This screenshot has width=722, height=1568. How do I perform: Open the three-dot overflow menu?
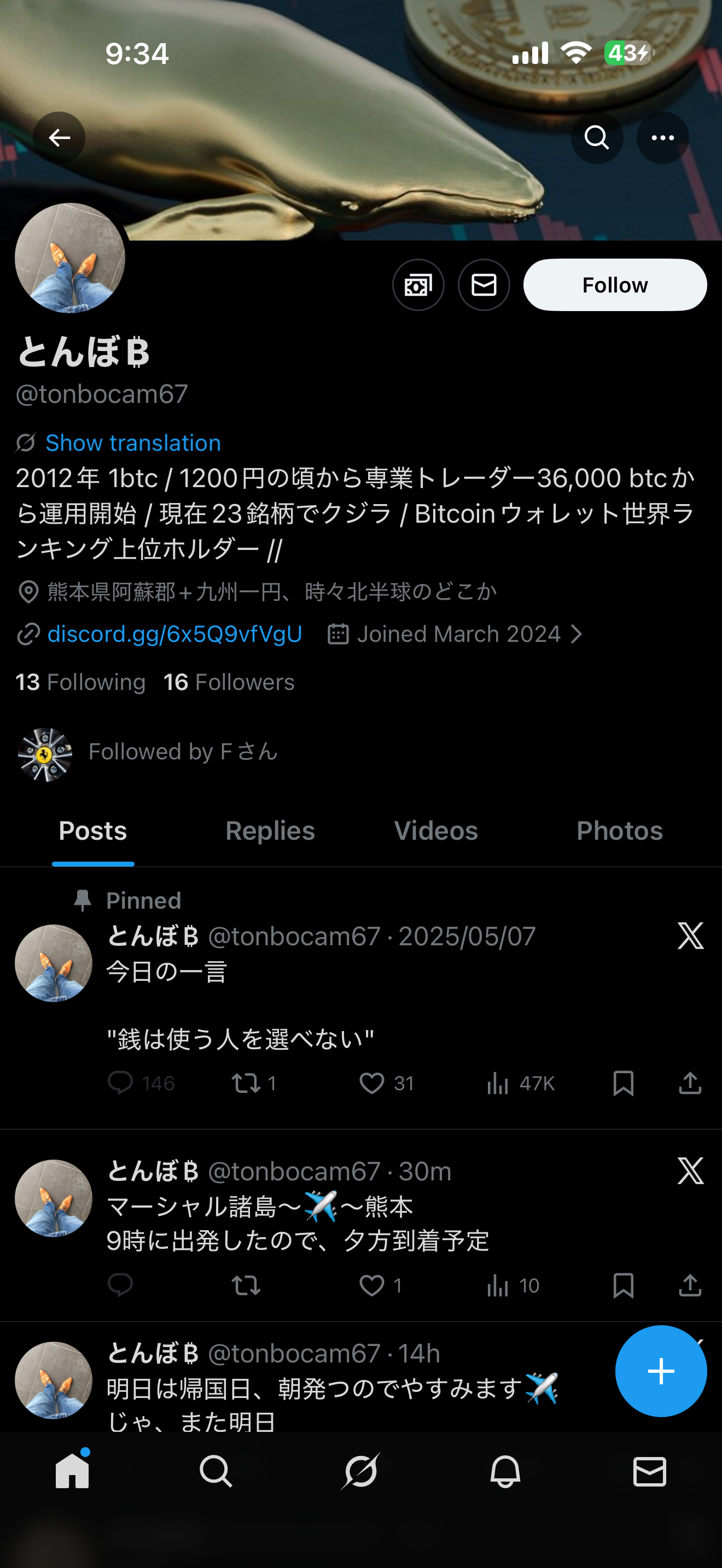[662, 138]
